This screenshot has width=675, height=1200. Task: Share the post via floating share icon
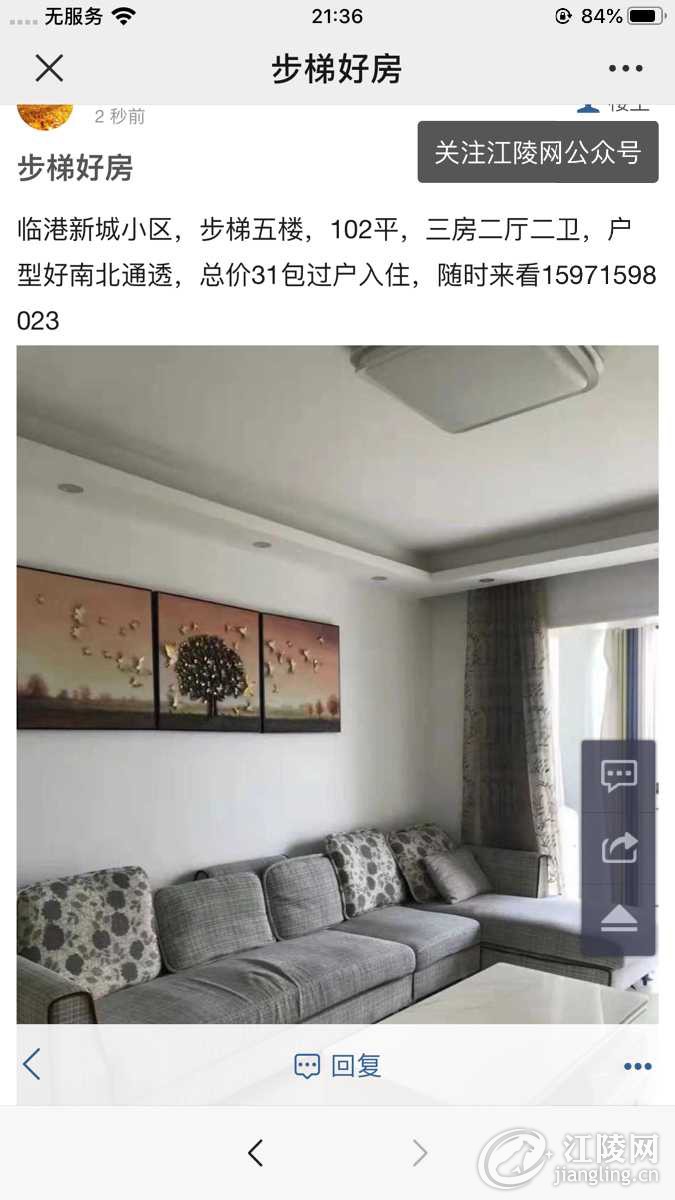(619, 848)
